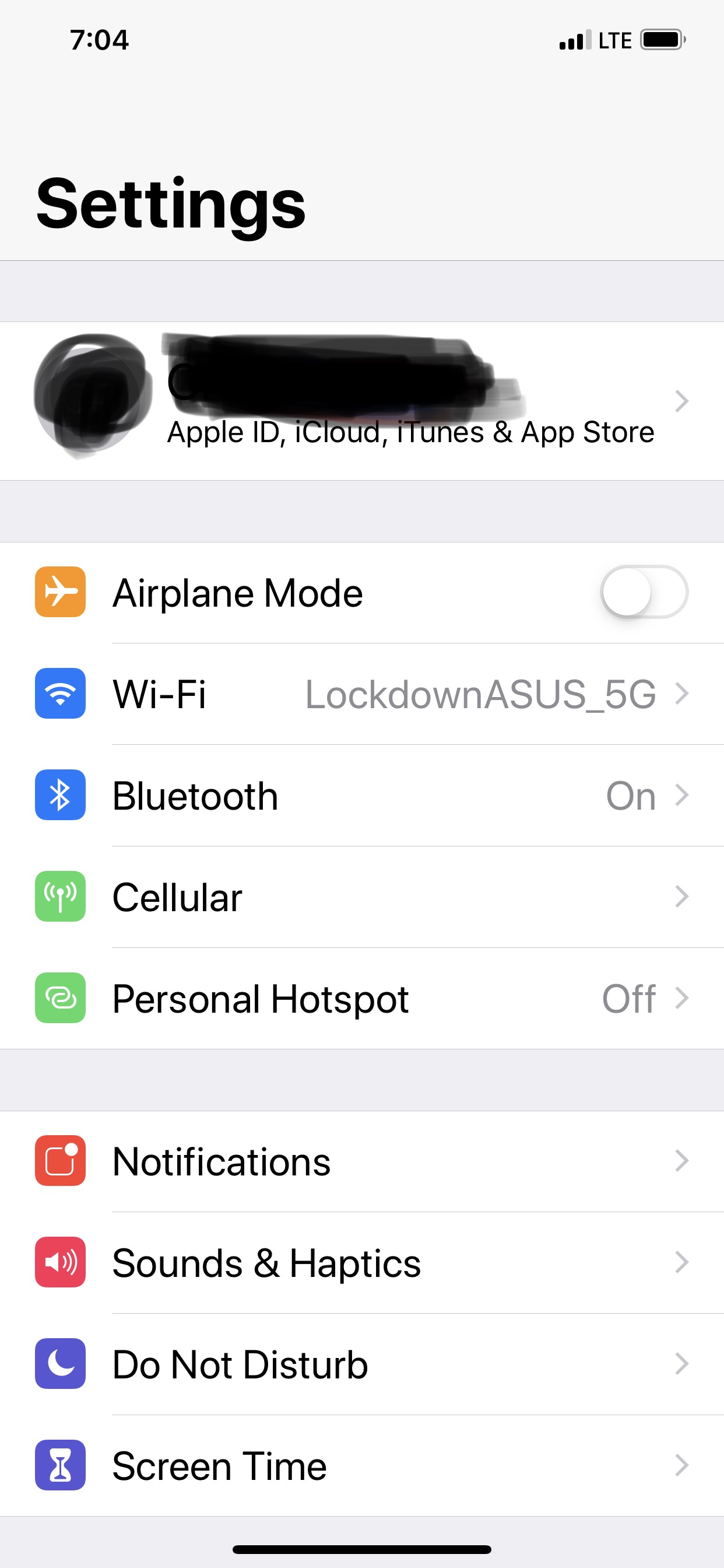This screenshot has width=724, height=1568.
Task: Toggle the Airplane Mode switch
Action: pyautogui.click(x=644, y=592)
